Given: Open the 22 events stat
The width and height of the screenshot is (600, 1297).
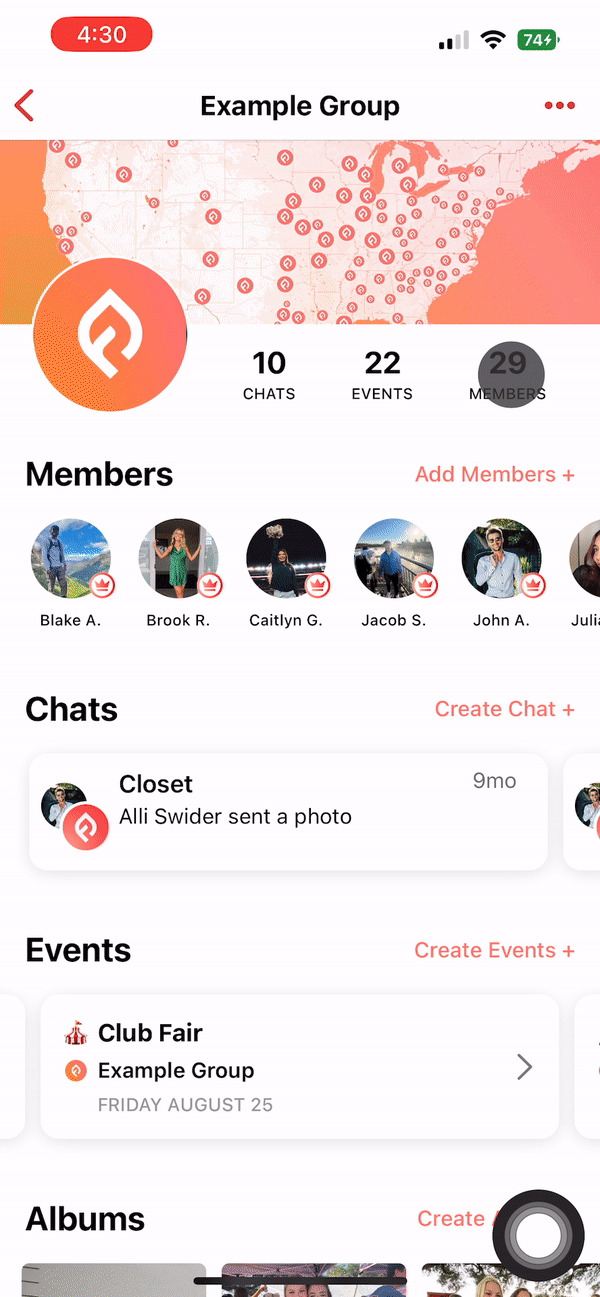Looking at the screenshot, I should click(382, 375).
